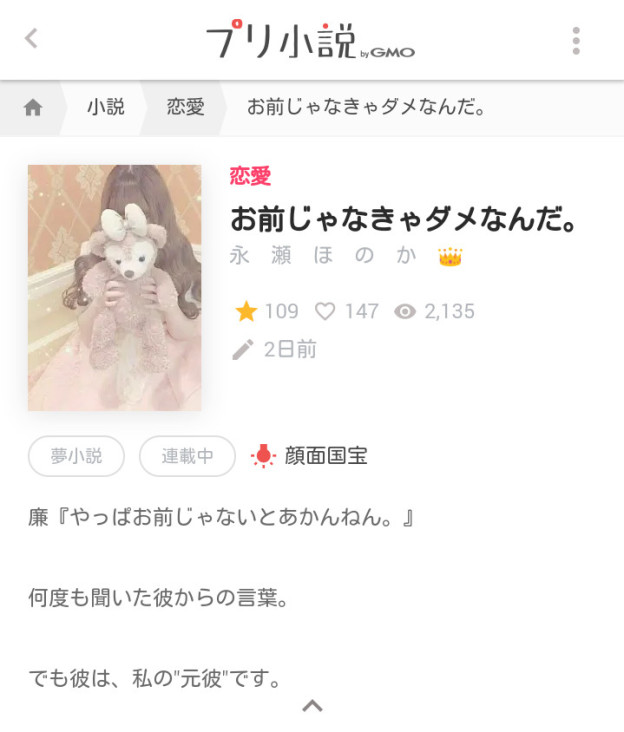The image size is (624, 732).
Task: Open the pink 恋愛 category link
Action: pos(250,177)
